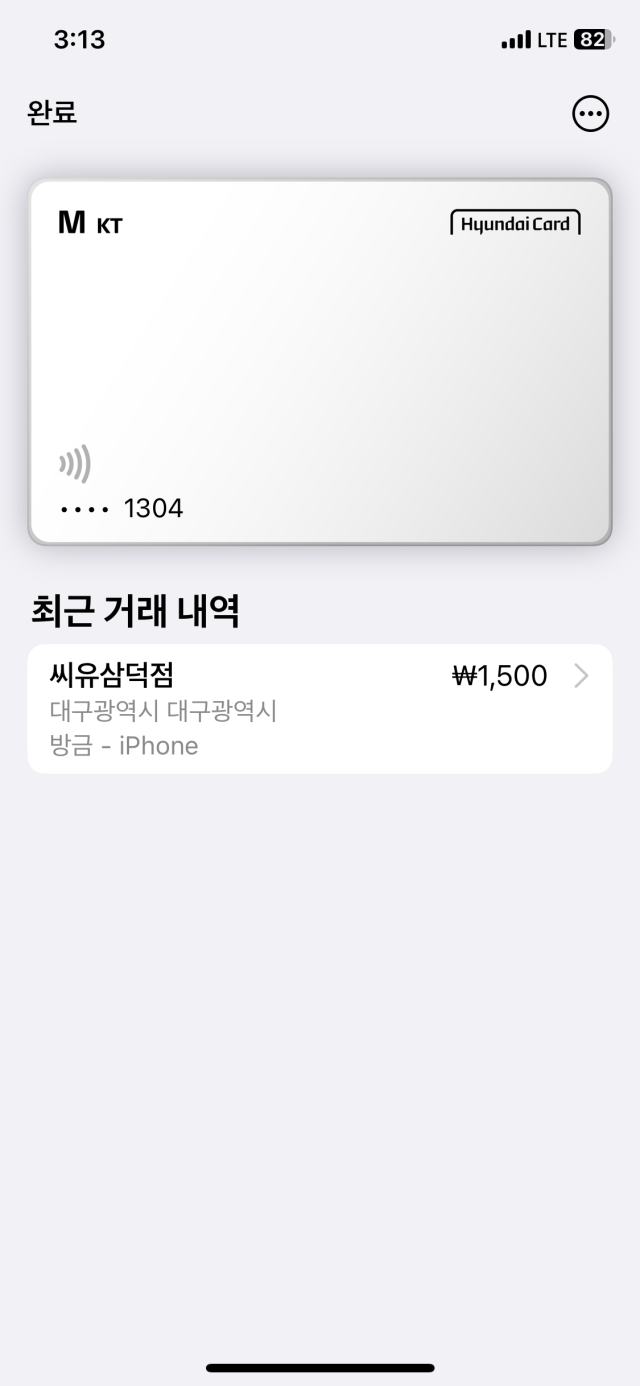The image size is (640, 1386).
Task: Tap the Hyundai Card ending in 1304
Action: click(x=320, y=362)
